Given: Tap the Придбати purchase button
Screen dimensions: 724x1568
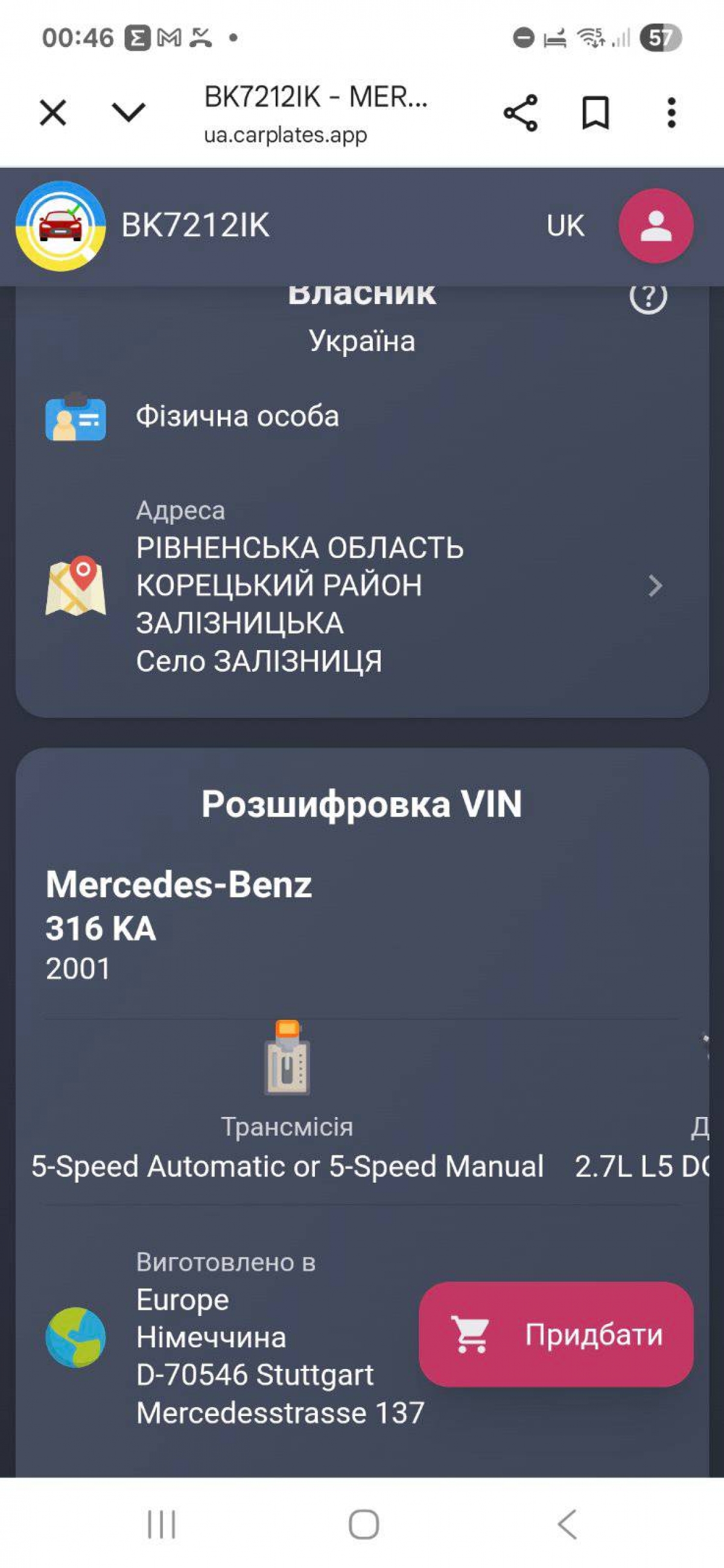Looking at the screenshot, I should point(555,1335).
